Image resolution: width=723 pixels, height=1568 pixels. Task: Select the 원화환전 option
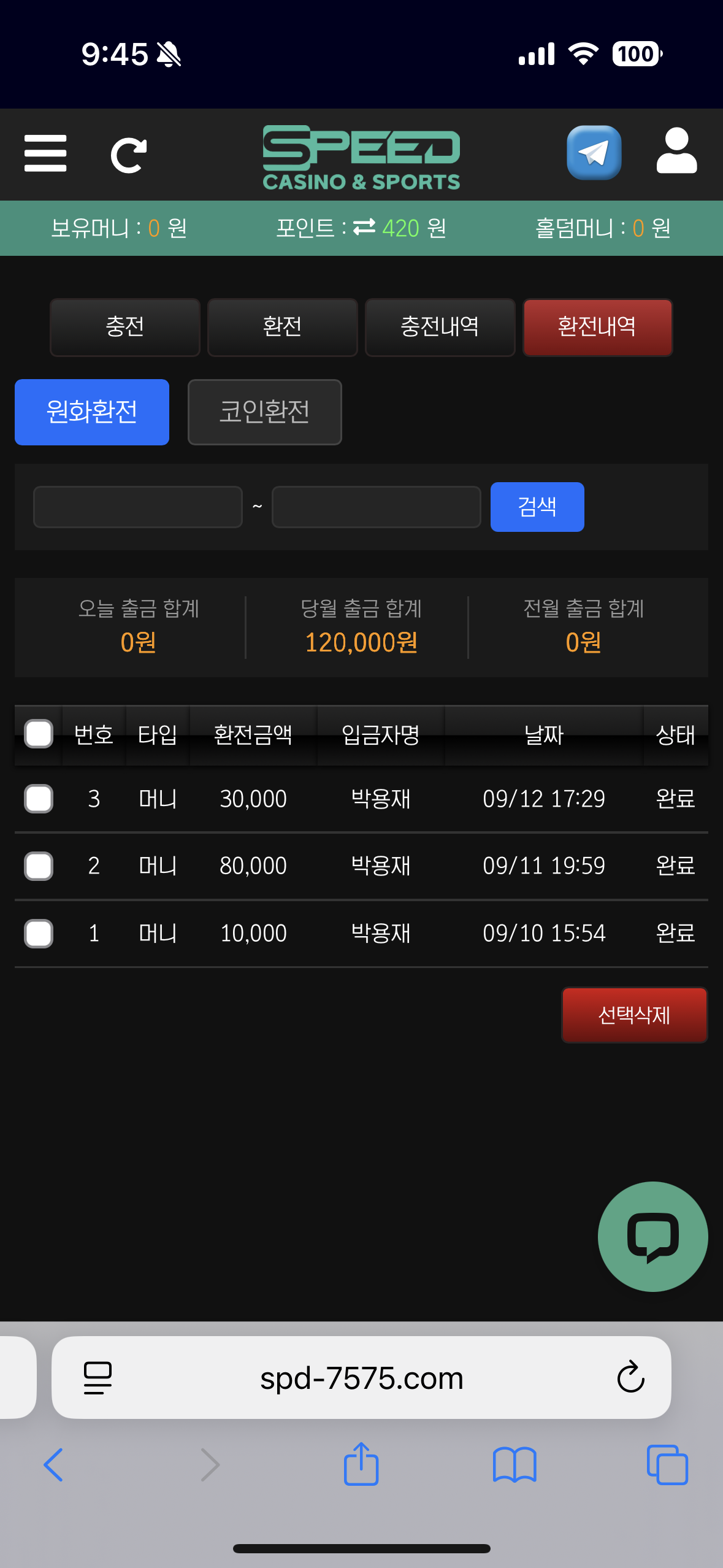(x=92, y=412)
